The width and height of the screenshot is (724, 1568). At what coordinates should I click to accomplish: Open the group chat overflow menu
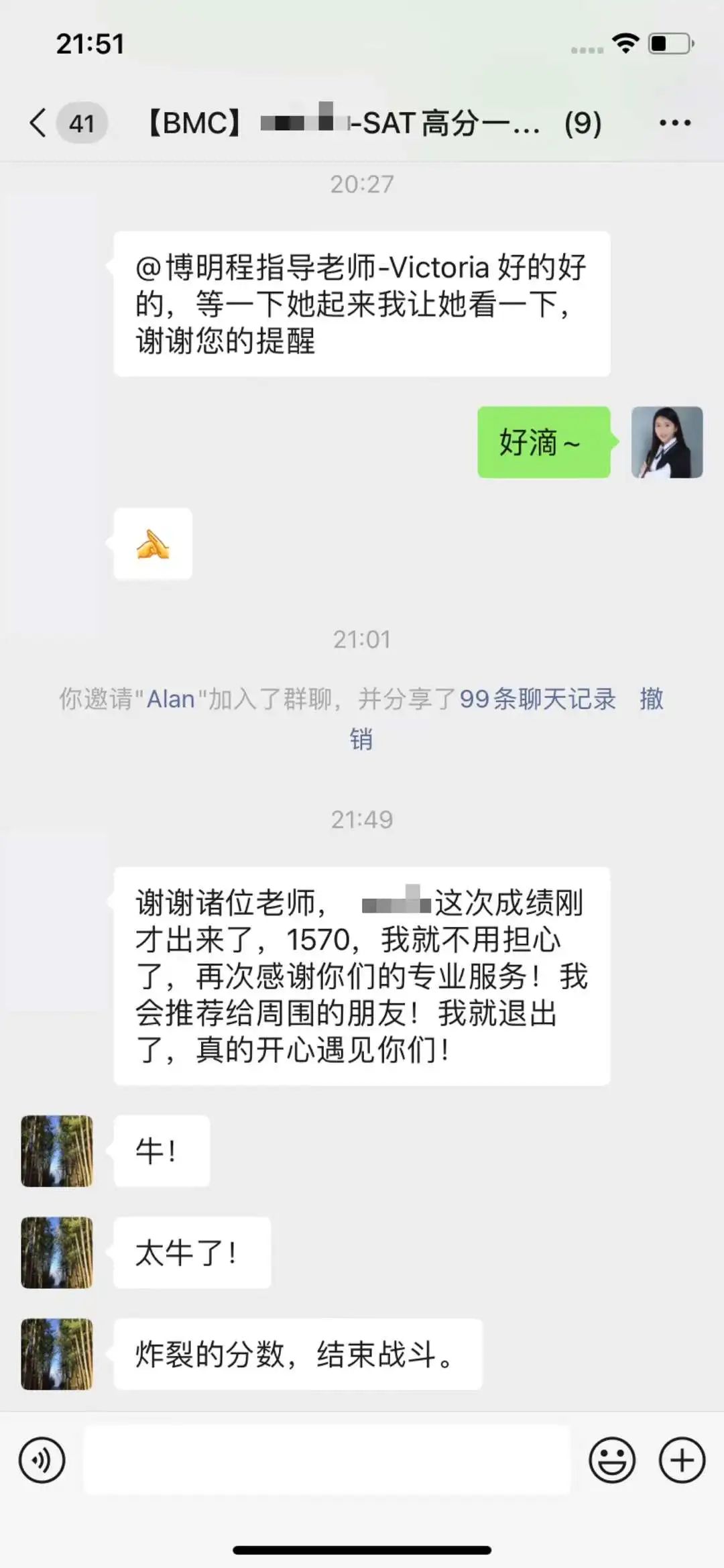coord(674,123)
